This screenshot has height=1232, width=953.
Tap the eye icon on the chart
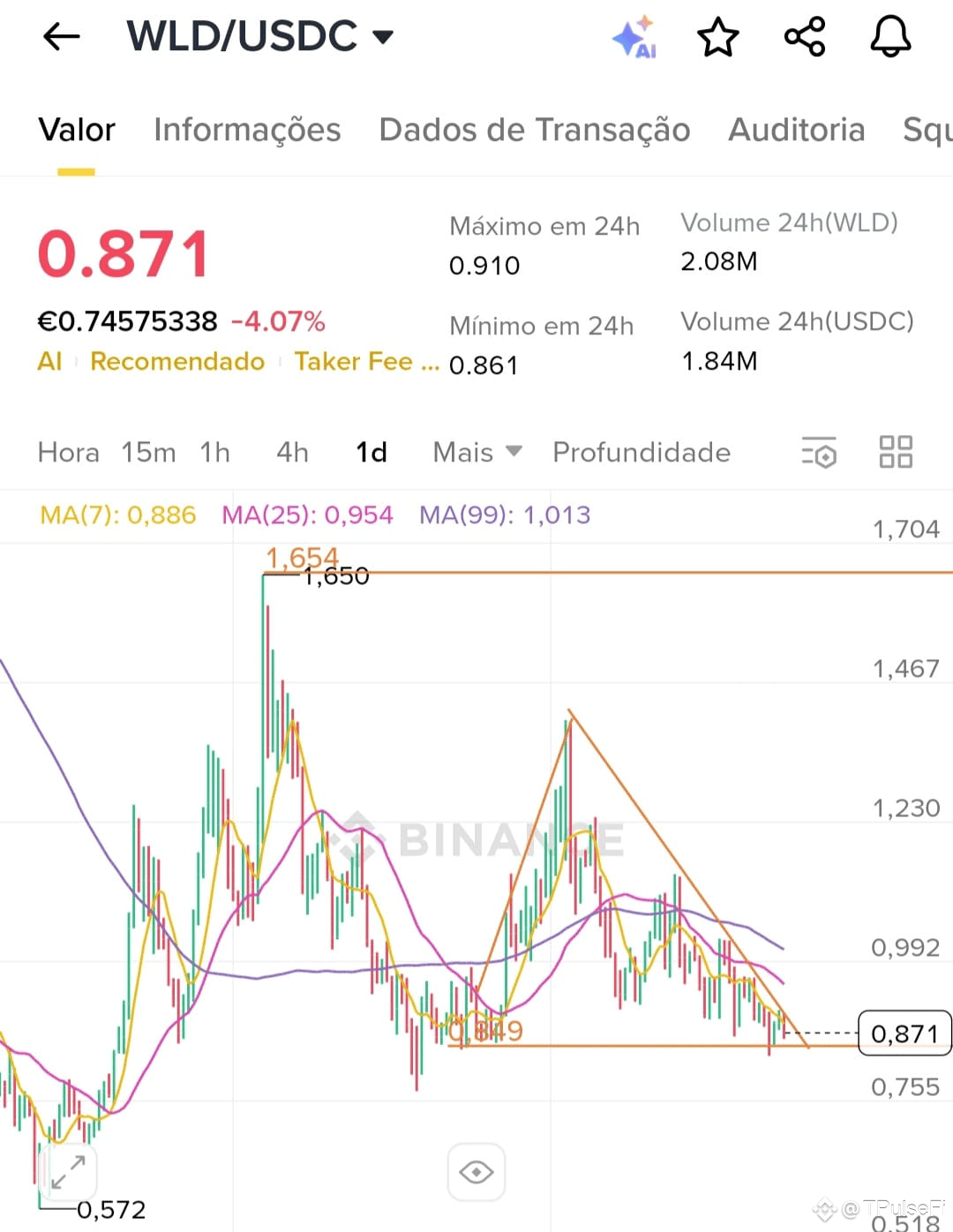[x=476, y=1172]
